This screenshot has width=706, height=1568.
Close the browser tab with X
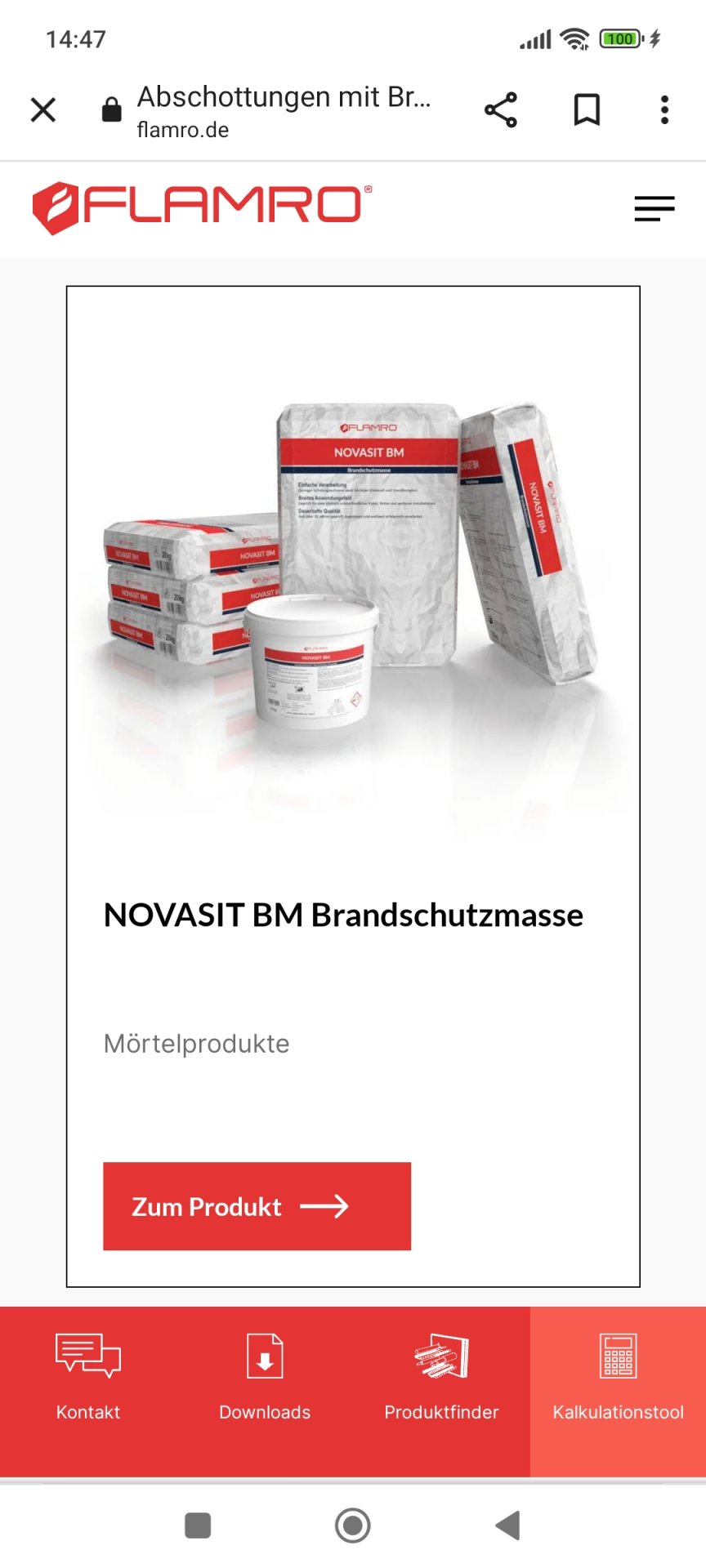click(43, 109)
